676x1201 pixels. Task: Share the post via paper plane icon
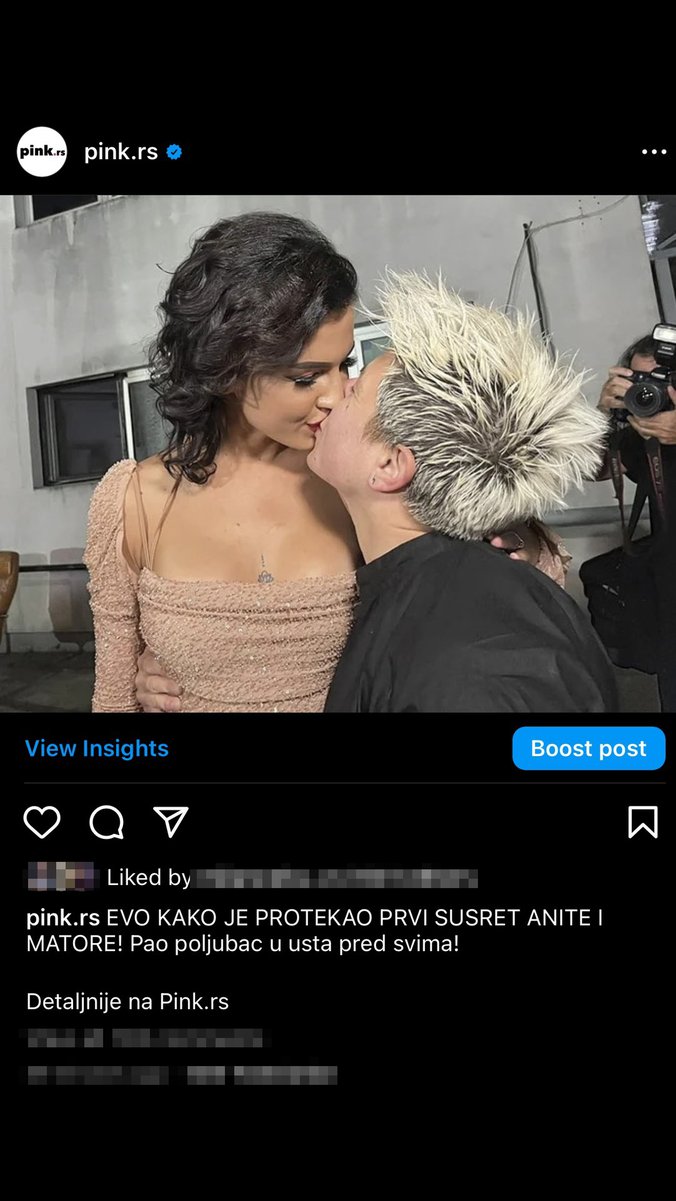pos(171,822)
